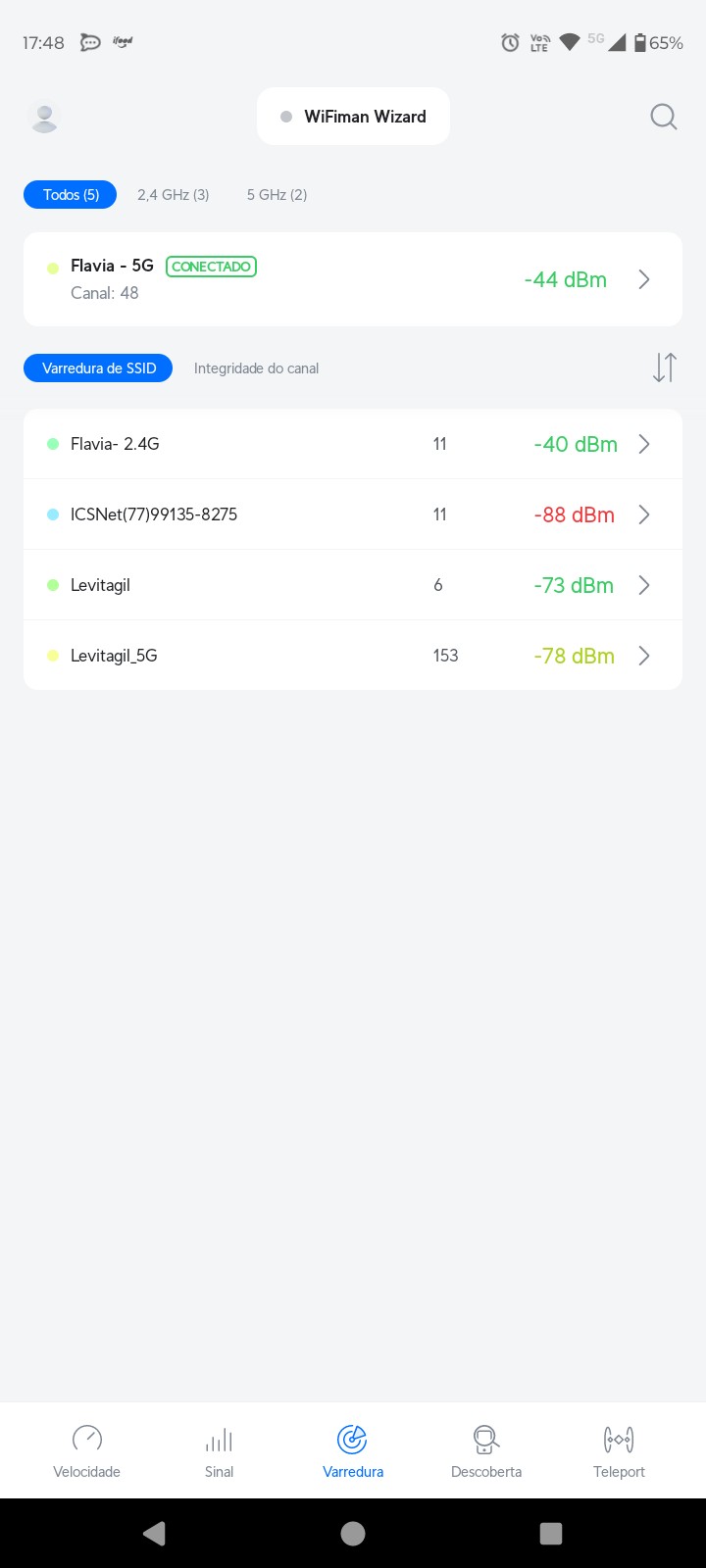This screenshot has width=706, height=1568.
Task: Tap the system back button
Action: coord(154,1533)
